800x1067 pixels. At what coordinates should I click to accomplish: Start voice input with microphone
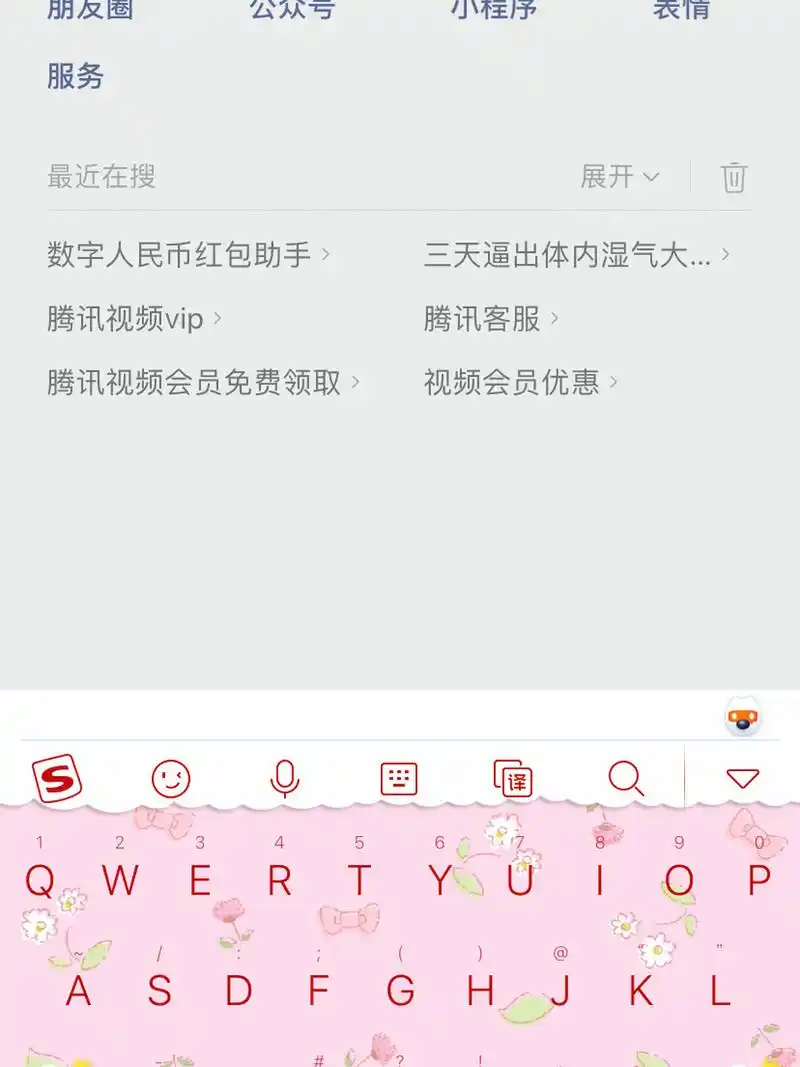pos(285,778)
